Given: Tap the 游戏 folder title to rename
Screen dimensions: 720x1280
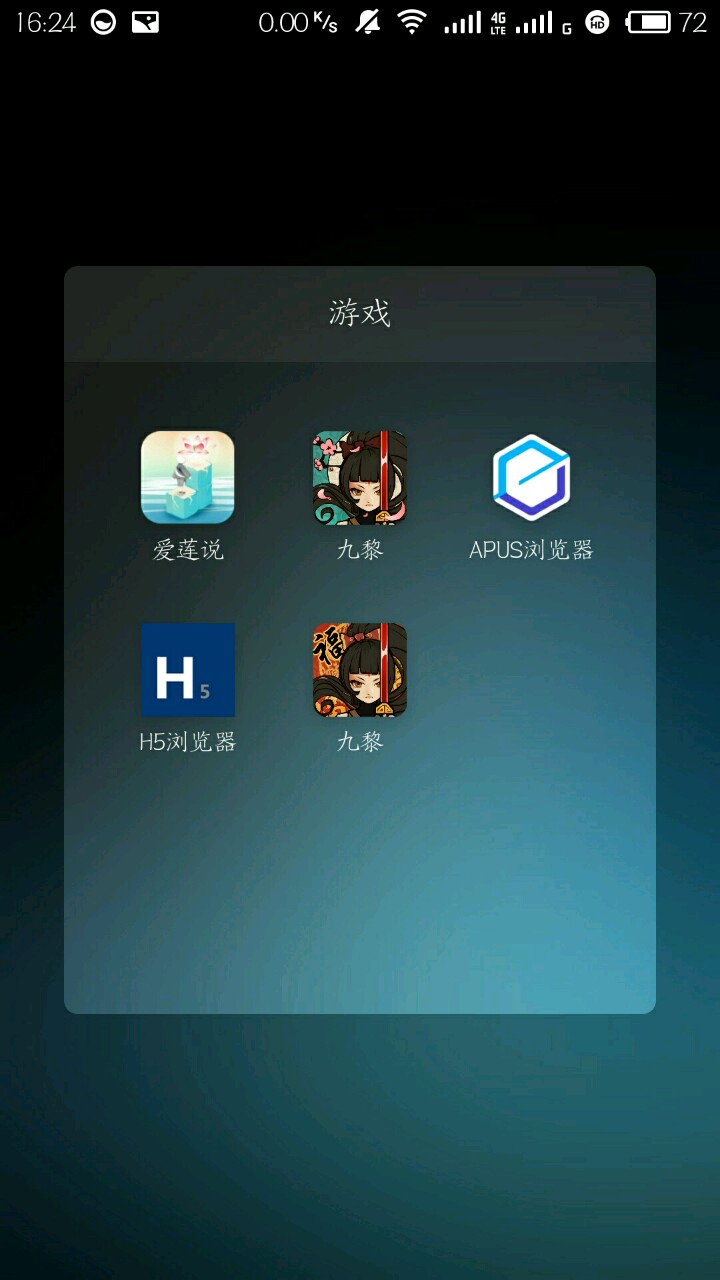Looking at the screenshot, I should pos(360,314).
